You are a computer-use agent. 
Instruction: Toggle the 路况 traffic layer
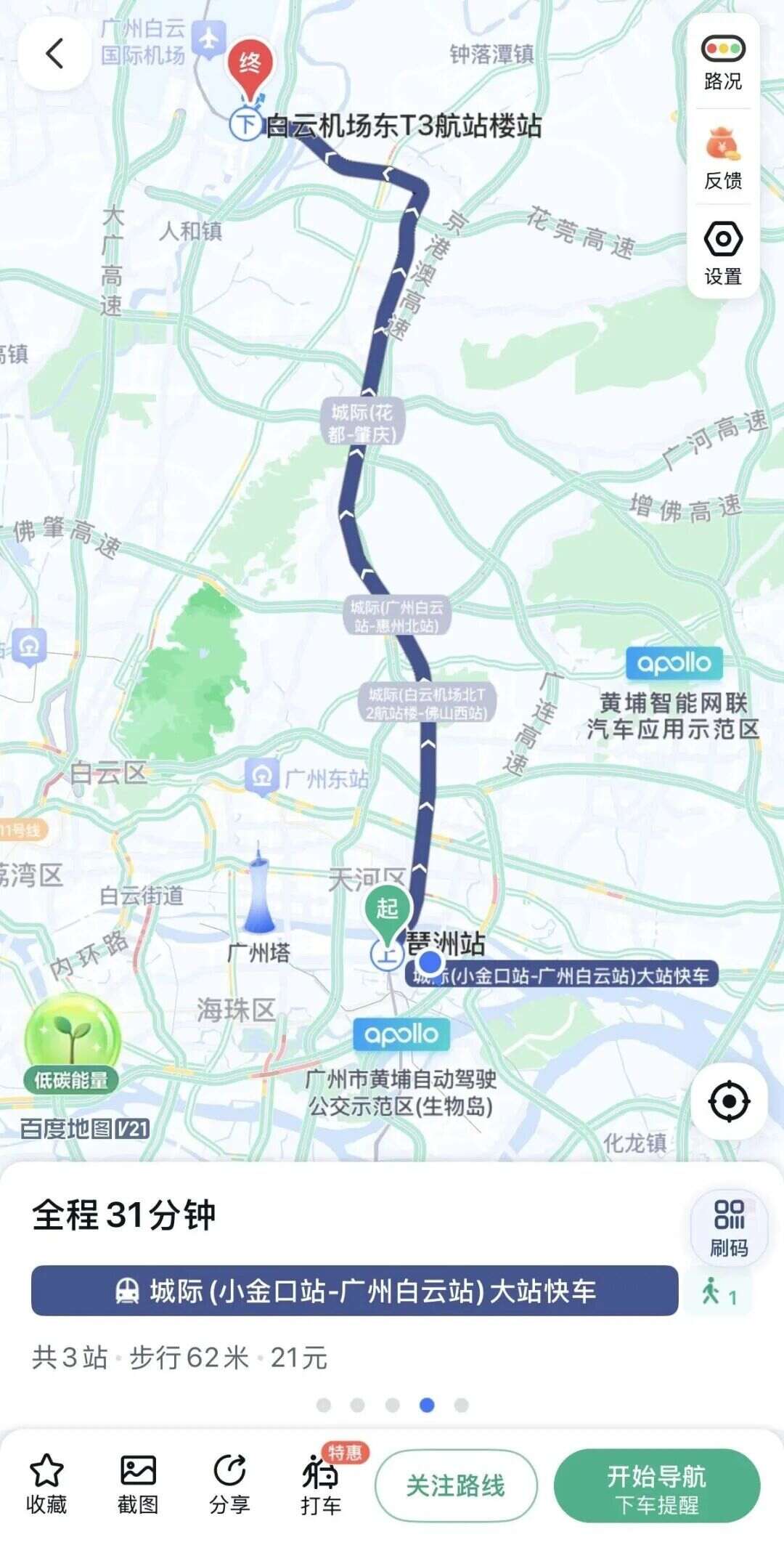723,62
